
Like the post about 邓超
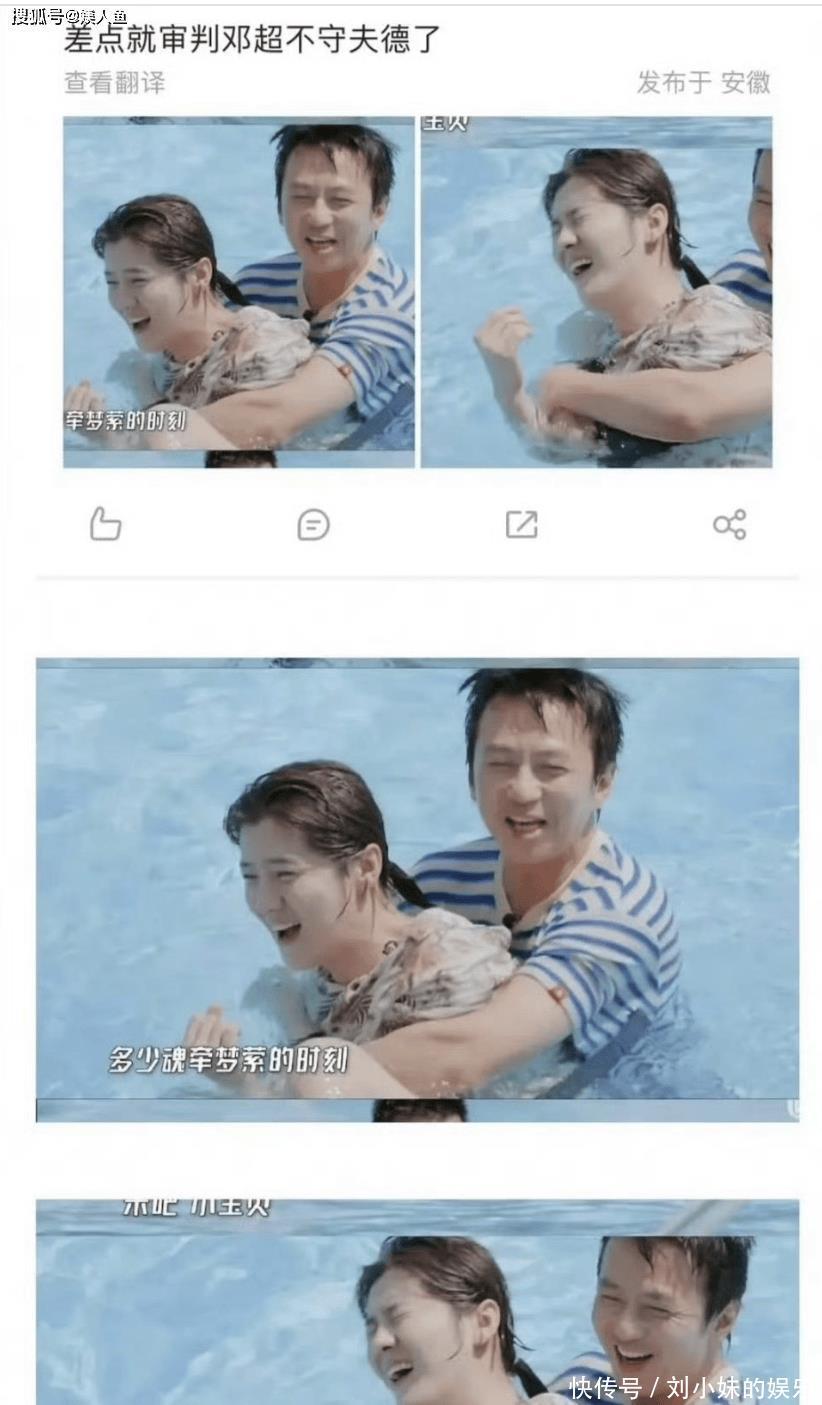click(x=105, y=524)
